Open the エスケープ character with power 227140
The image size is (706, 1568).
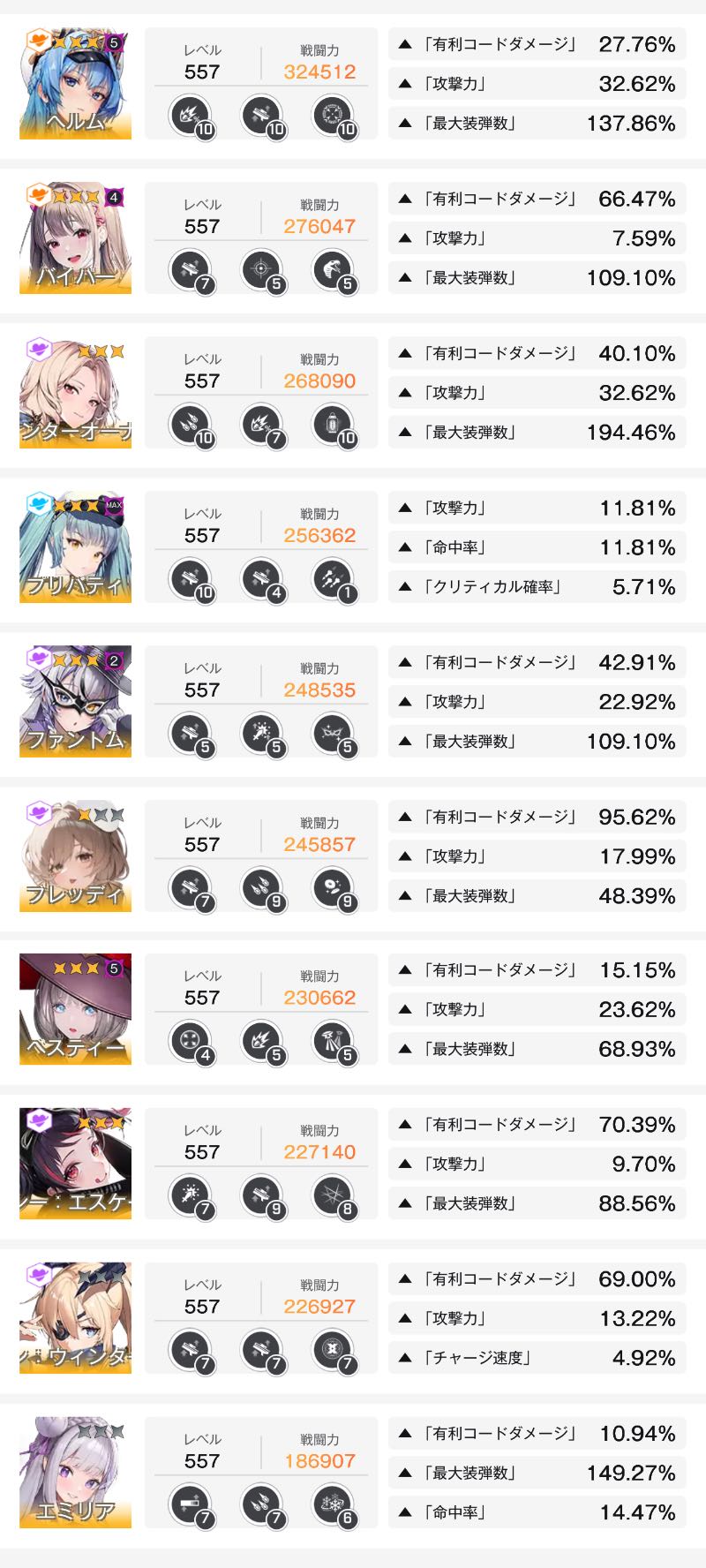click(x=75, y=1164)
